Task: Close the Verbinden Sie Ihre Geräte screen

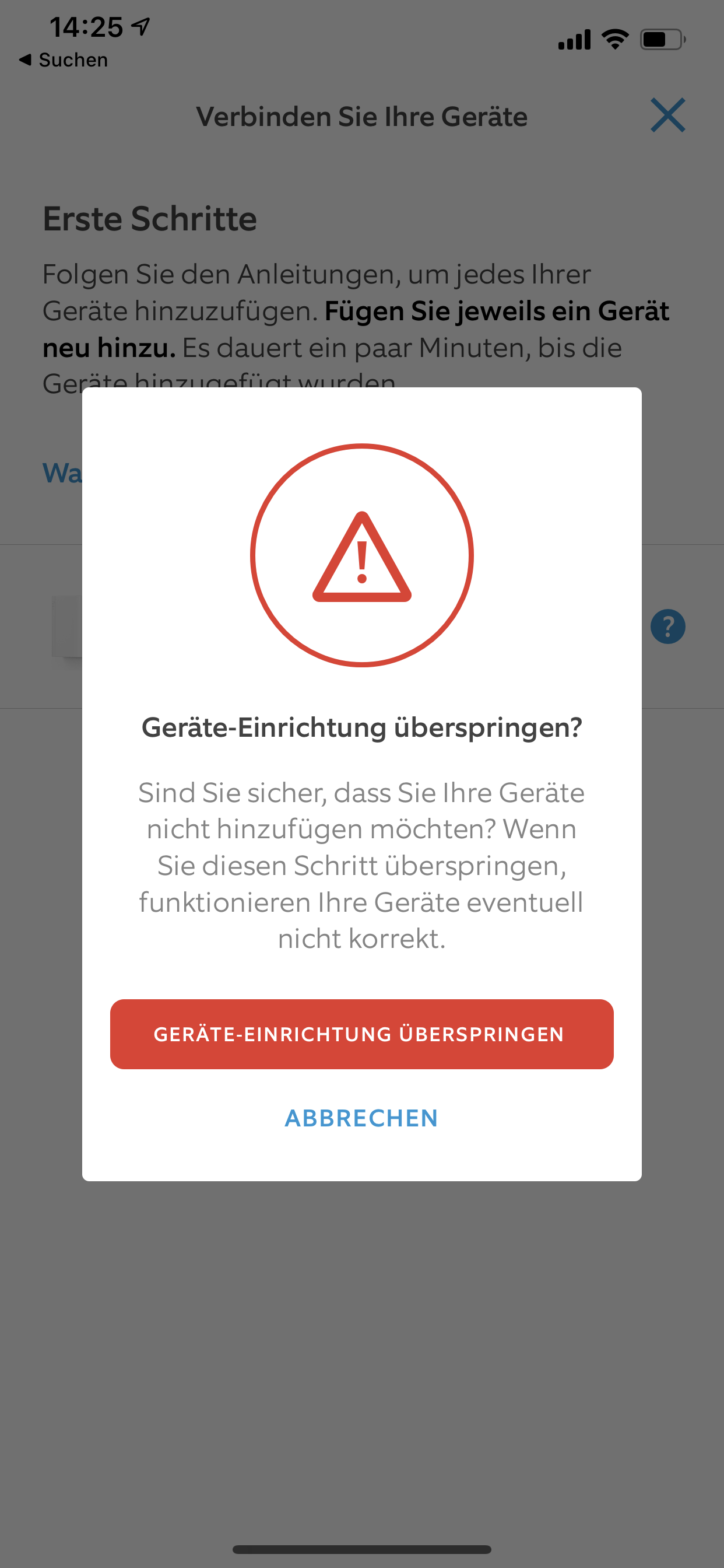Action: tap(667, 115)
